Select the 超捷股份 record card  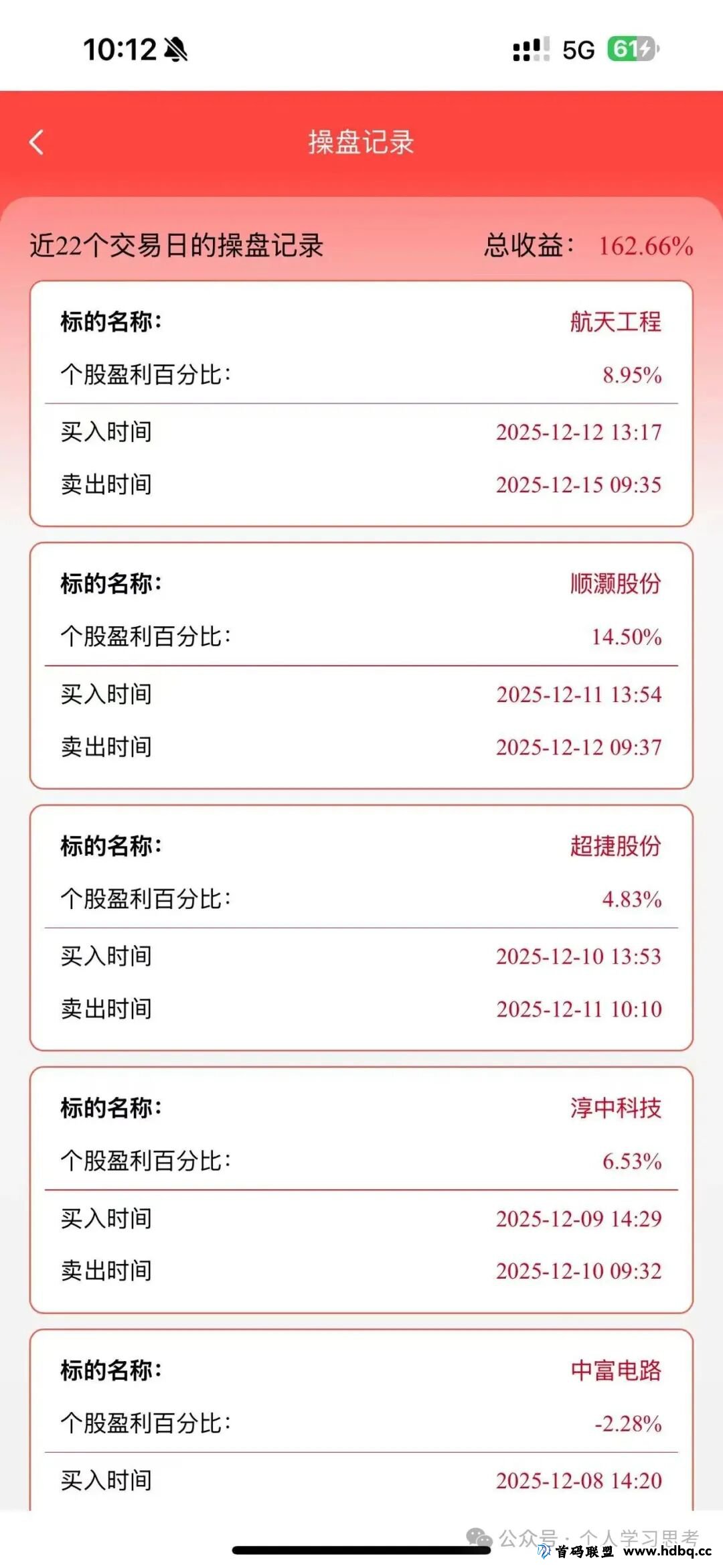pos(361,928)
